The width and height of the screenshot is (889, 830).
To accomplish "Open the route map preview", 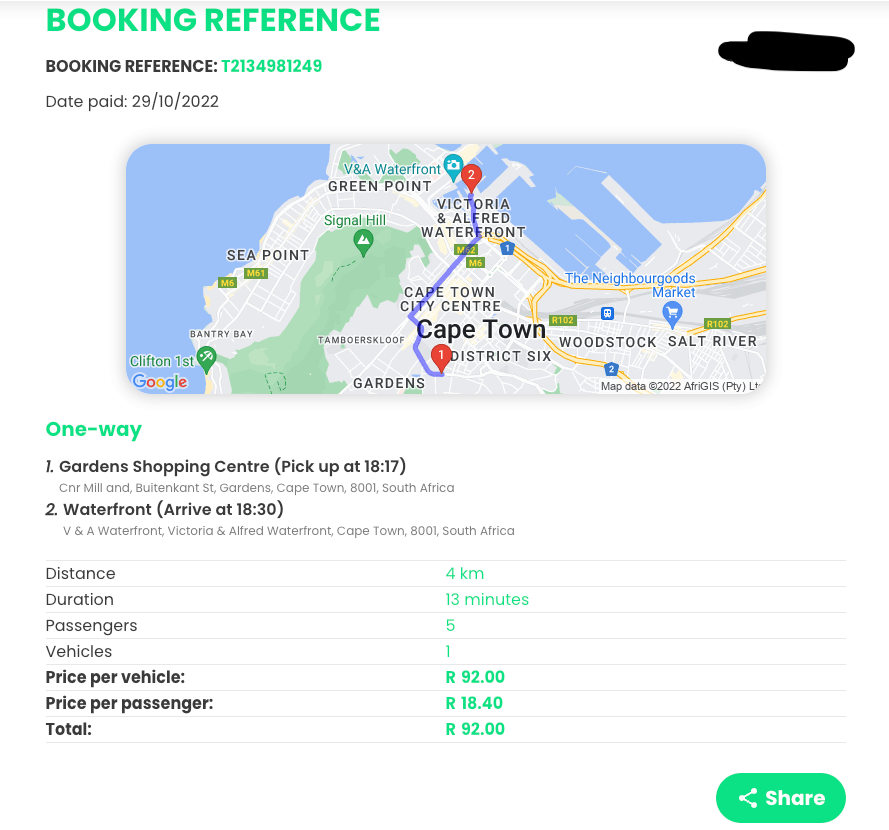I will click(445, 268).
